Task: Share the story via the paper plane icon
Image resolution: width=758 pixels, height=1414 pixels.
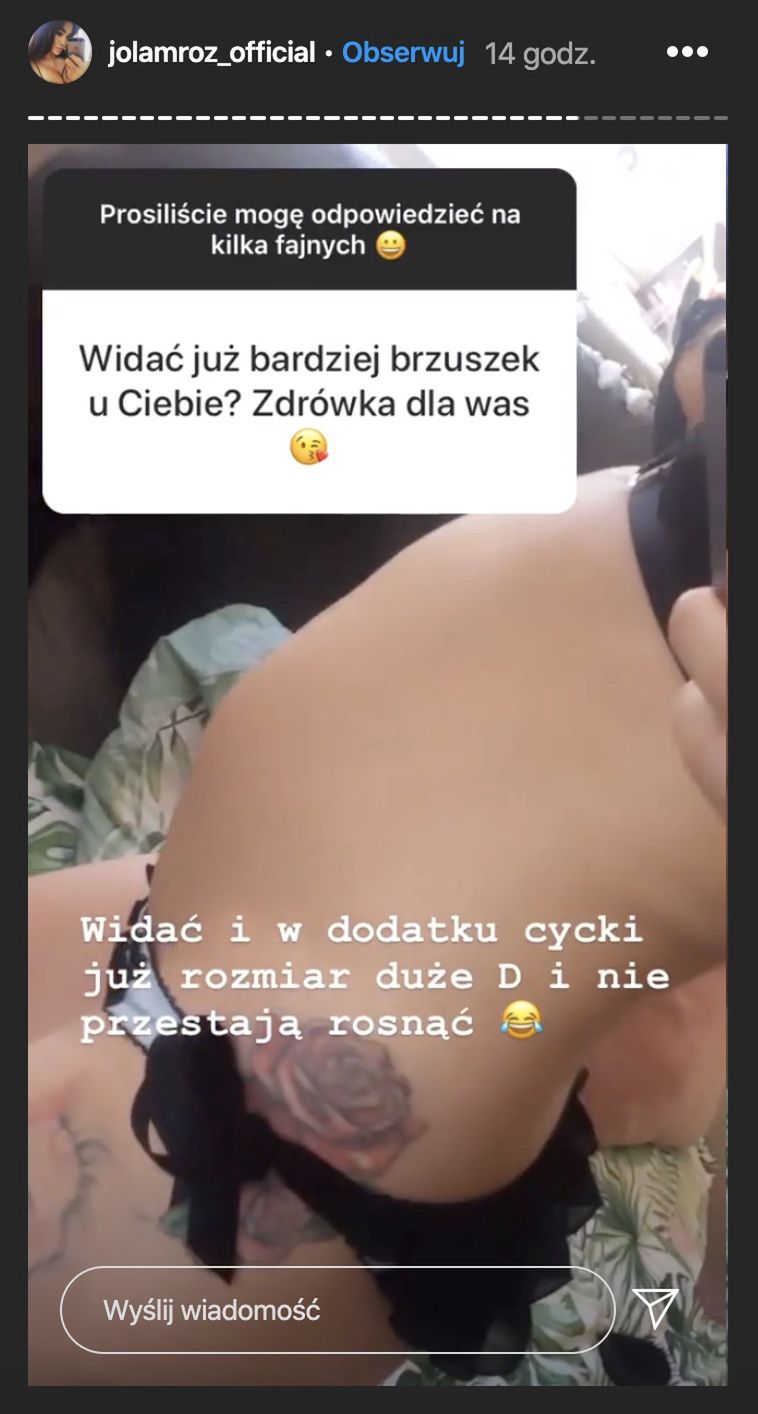Action: pyautogui.click(x=656, y=1308)
